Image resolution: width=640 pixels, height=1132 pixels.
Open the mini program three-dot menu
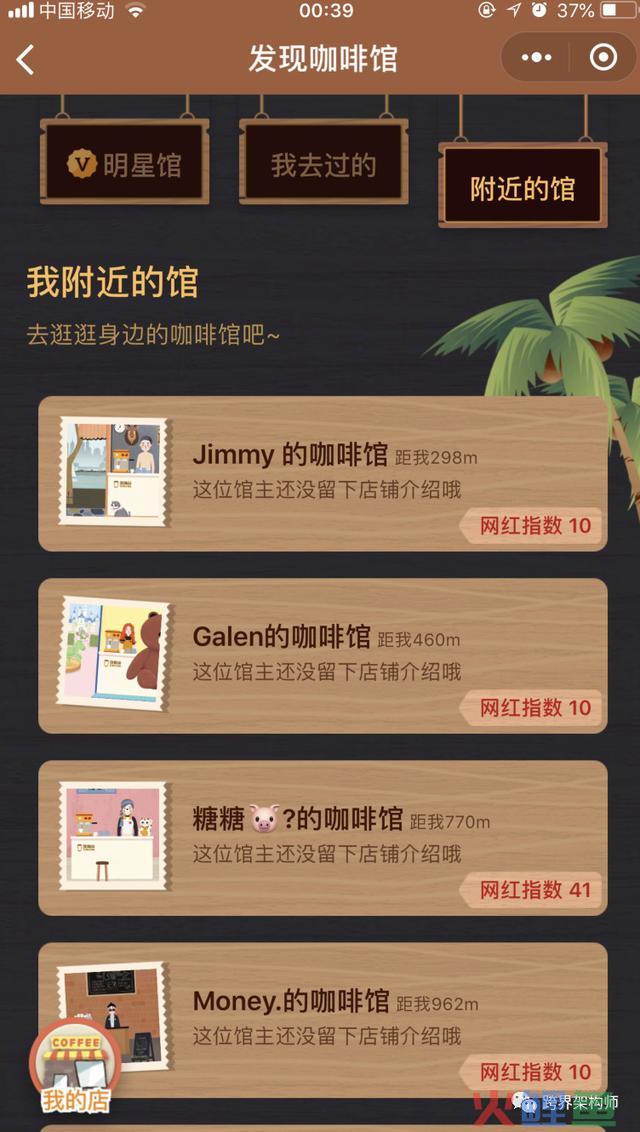[537, 58]
